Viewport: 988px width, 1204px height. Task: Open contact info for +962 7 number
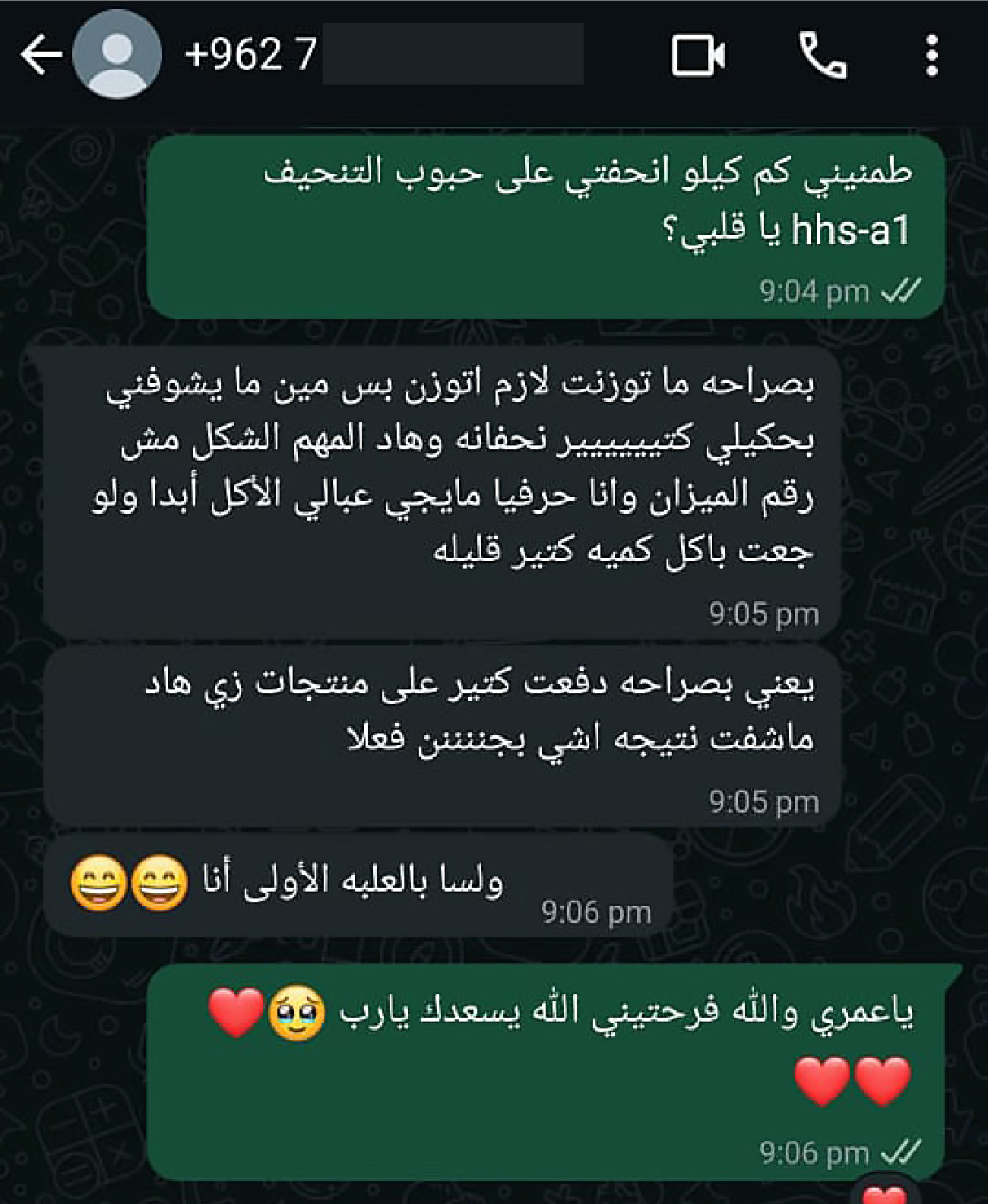251,55
